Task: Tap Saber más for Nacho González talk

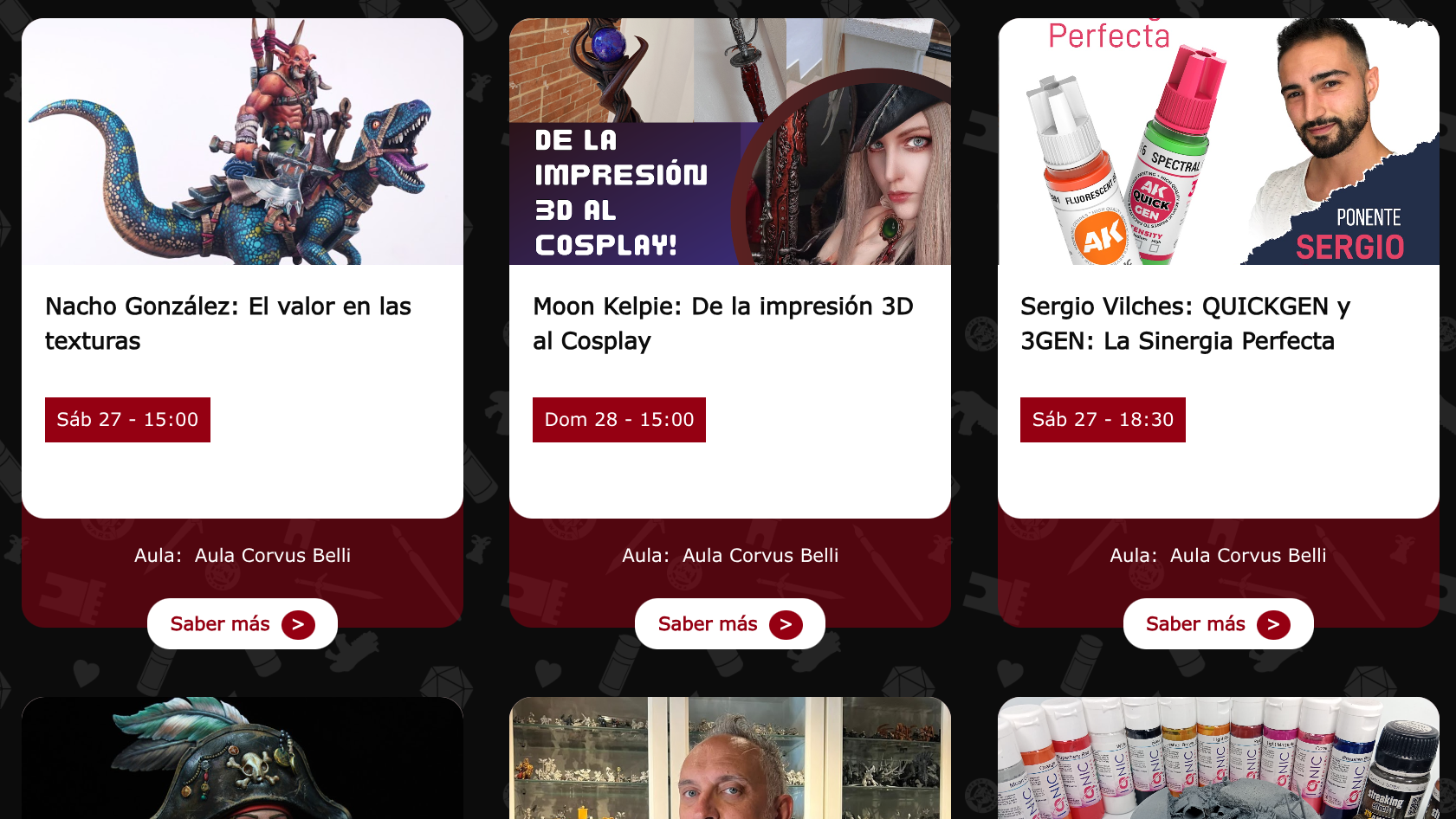Action: pyautogui.click(x=242, y=624)
